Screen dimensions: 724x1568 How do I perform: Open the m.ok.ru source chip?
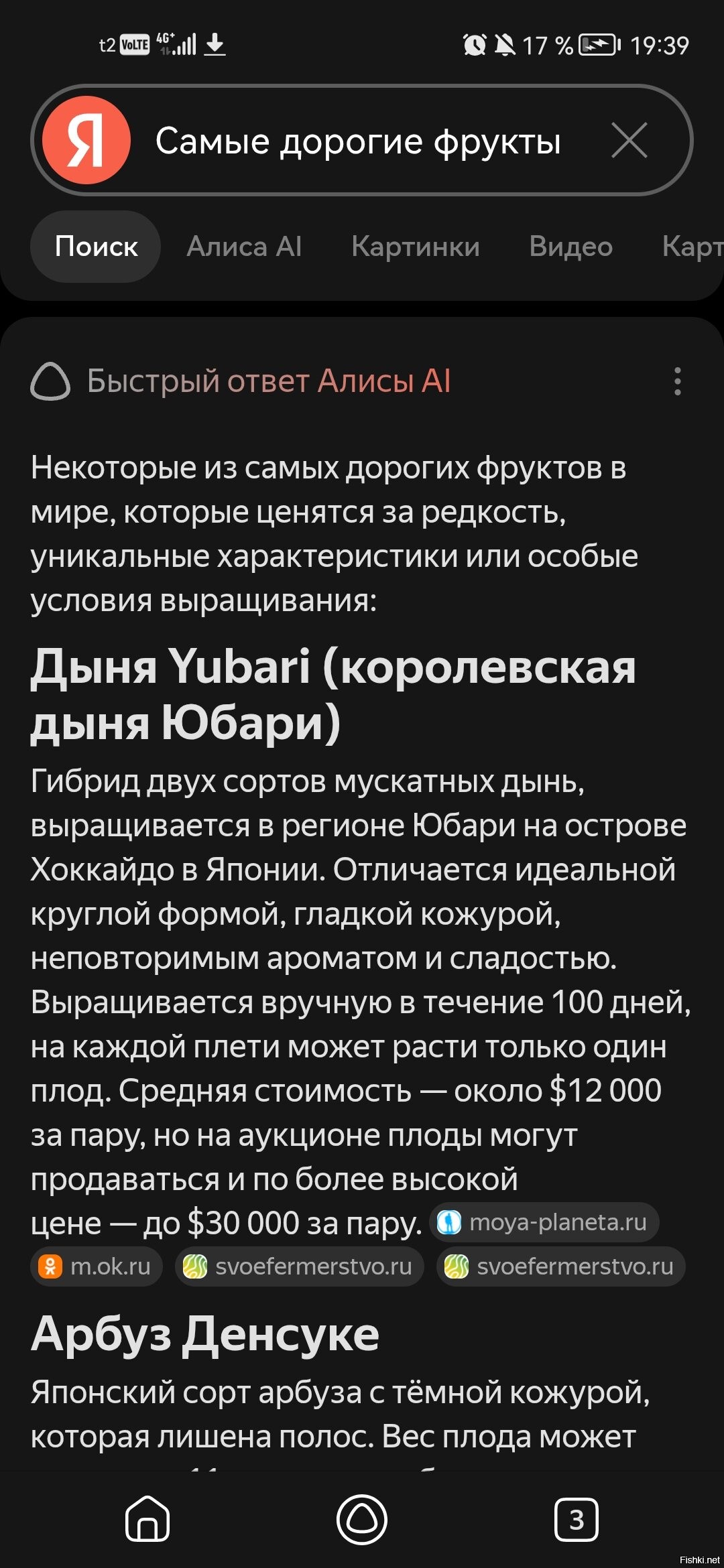[x=97, y=1266]
